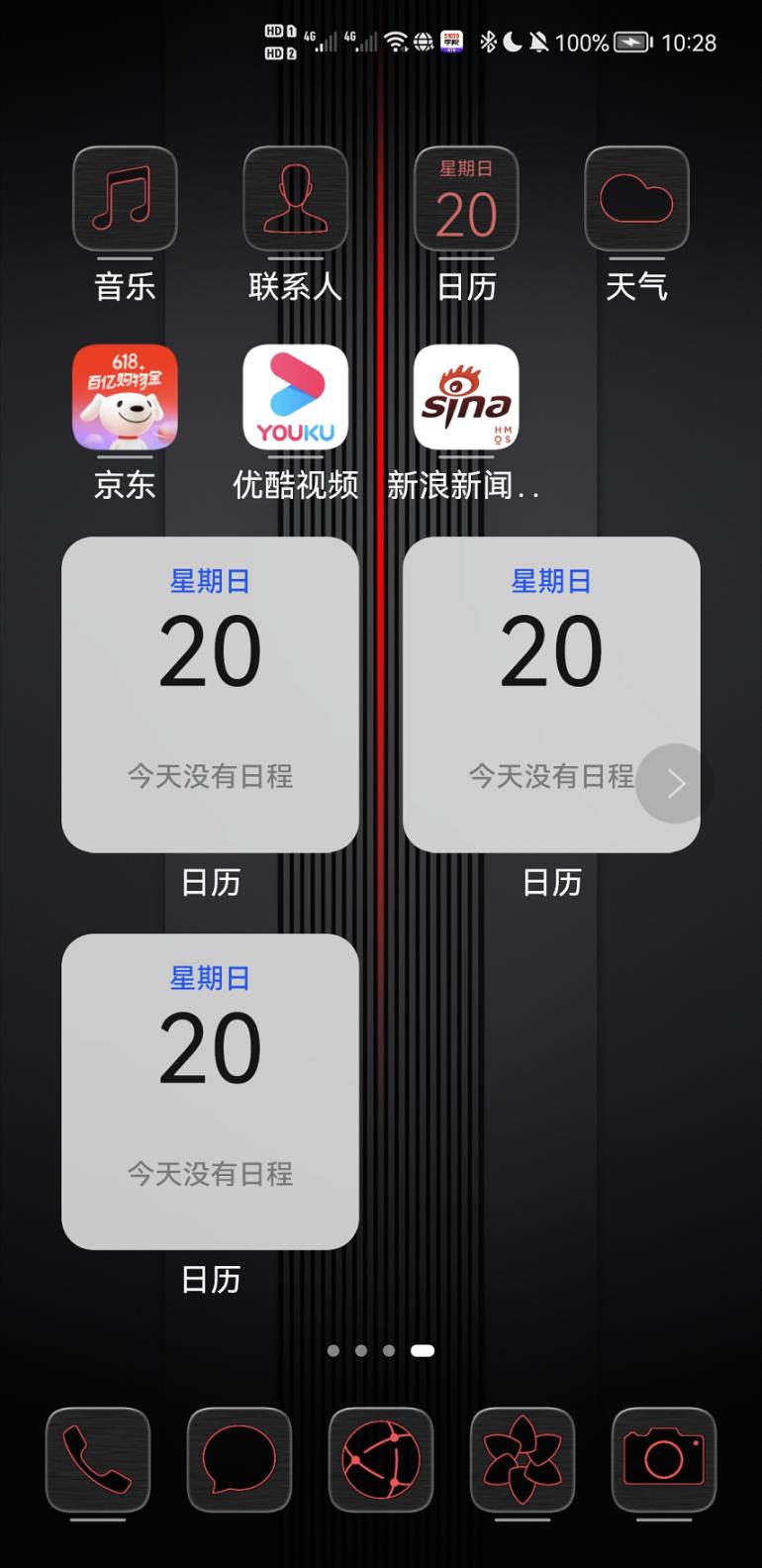Tap the 日历 label under the bottom widget
Image resolution: width=762 pixels, height=1568 pixels.
[210, 1279]
